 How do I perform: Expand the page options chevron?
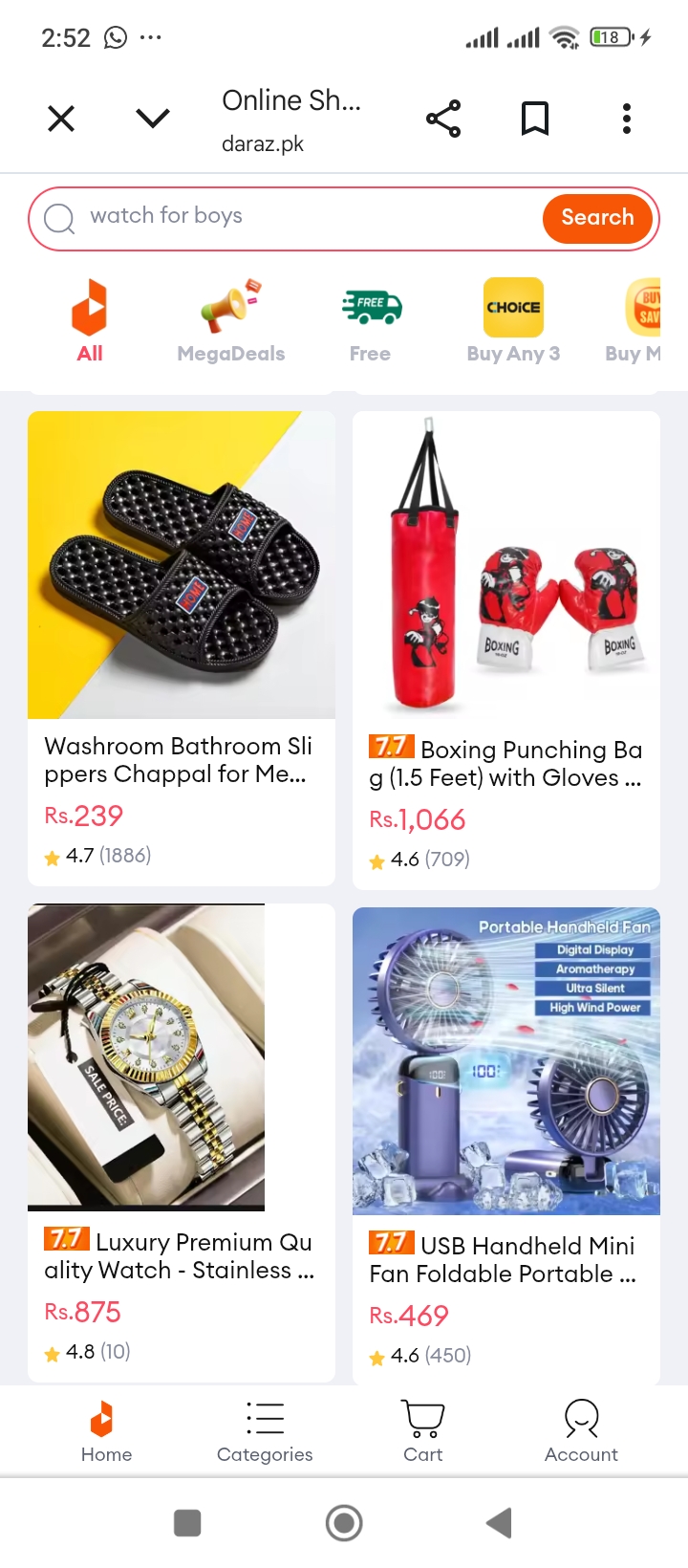pos(153,119)
